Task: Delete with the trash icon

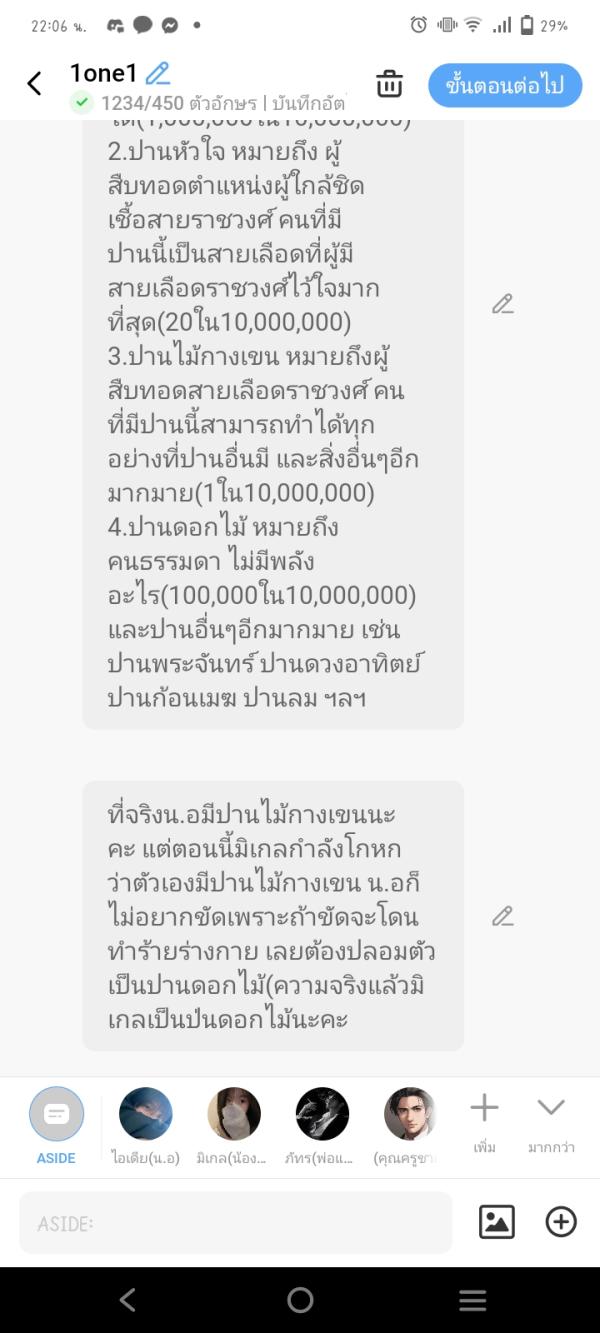Action: (389, 84)
